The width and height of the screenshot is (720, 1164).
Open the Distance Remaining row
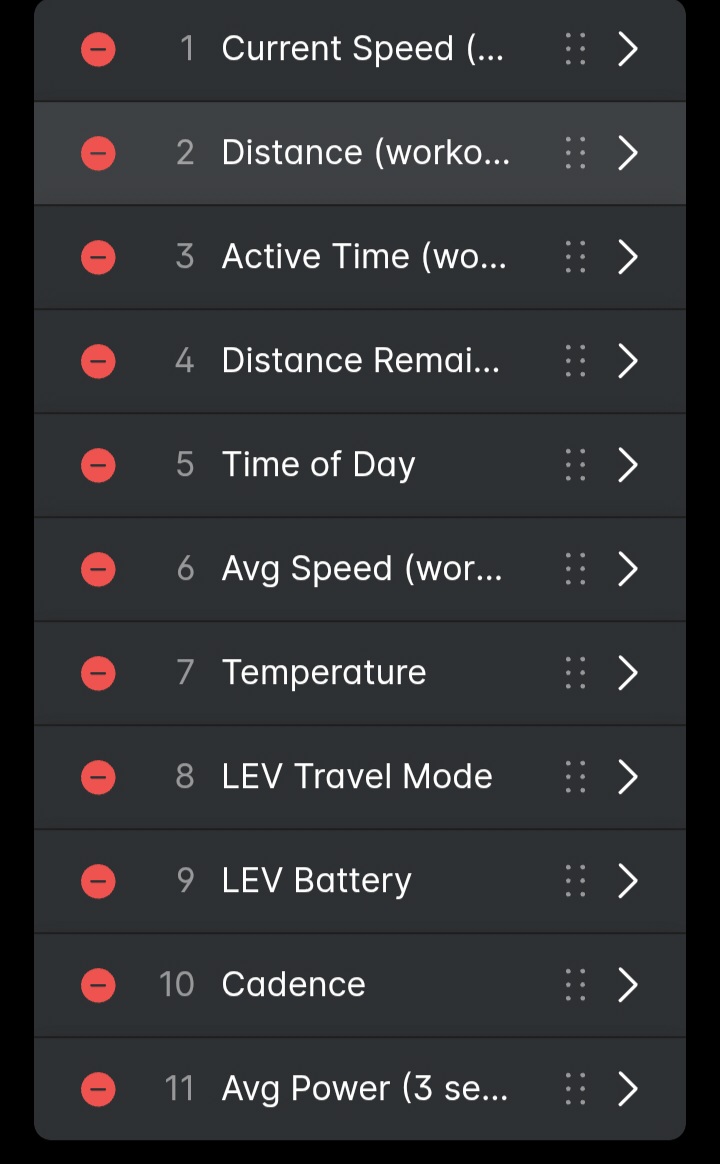tap(627, 361)
